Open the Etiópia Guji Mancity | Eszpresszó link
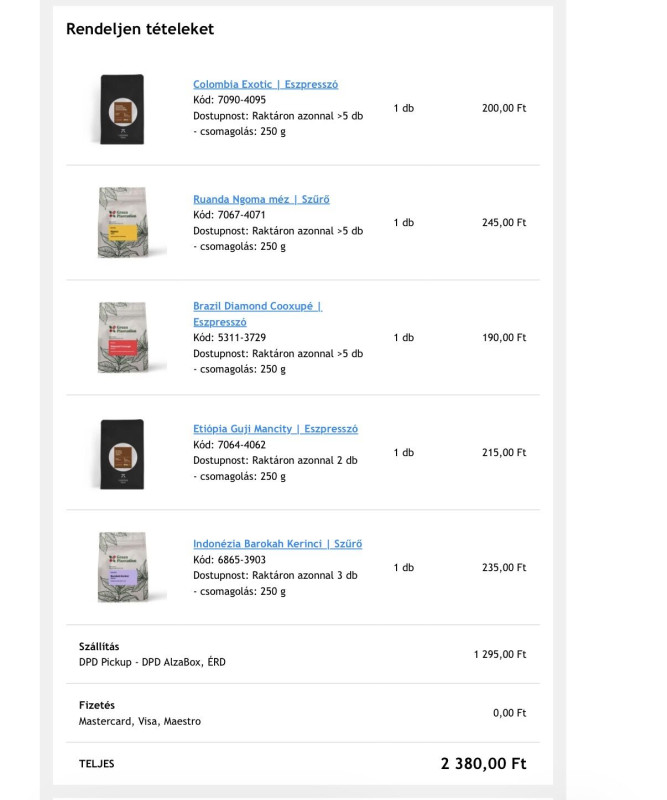The width and height of the screenshot is (667, 800). click(275, 429)
